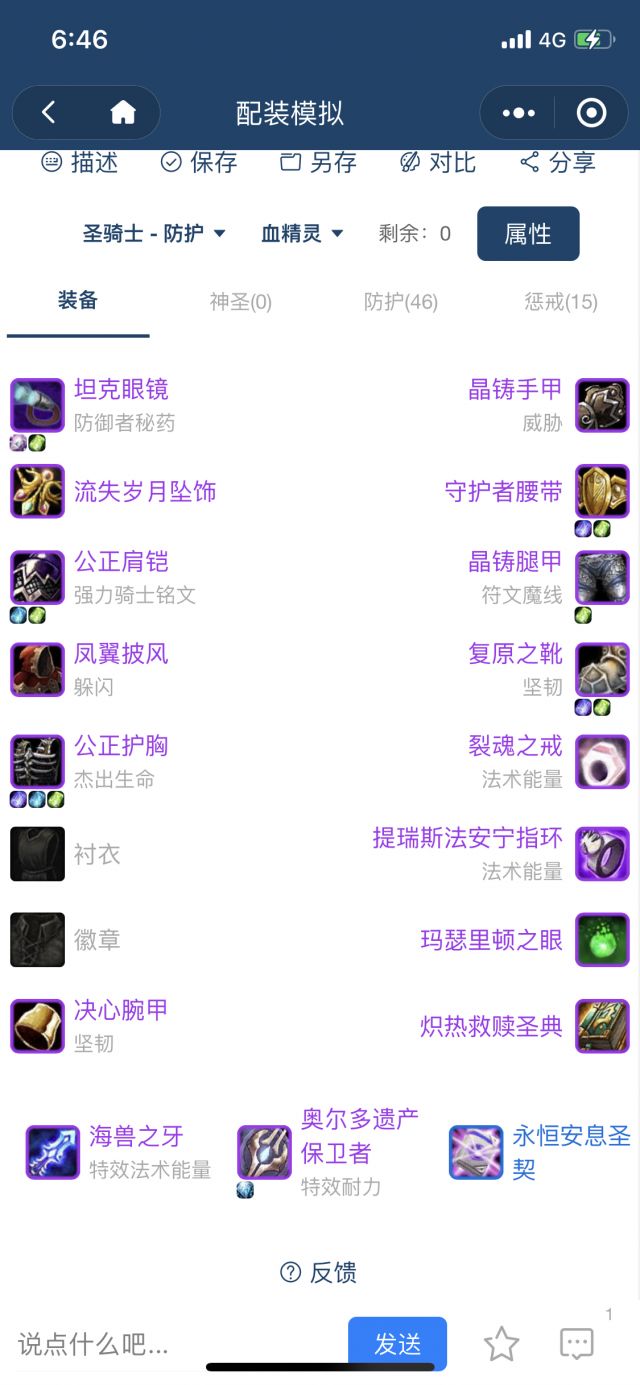
Task: Open the three-dot more menu
Action: (x=518, y=113)
